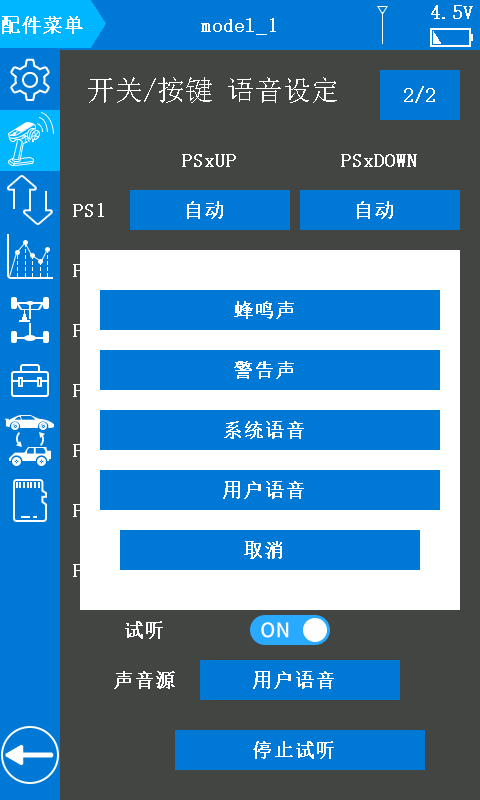Viewport: 480px width, 800px height.
Task: Change PS1 PSxDOWN 自动 setting
Action: 380,210
